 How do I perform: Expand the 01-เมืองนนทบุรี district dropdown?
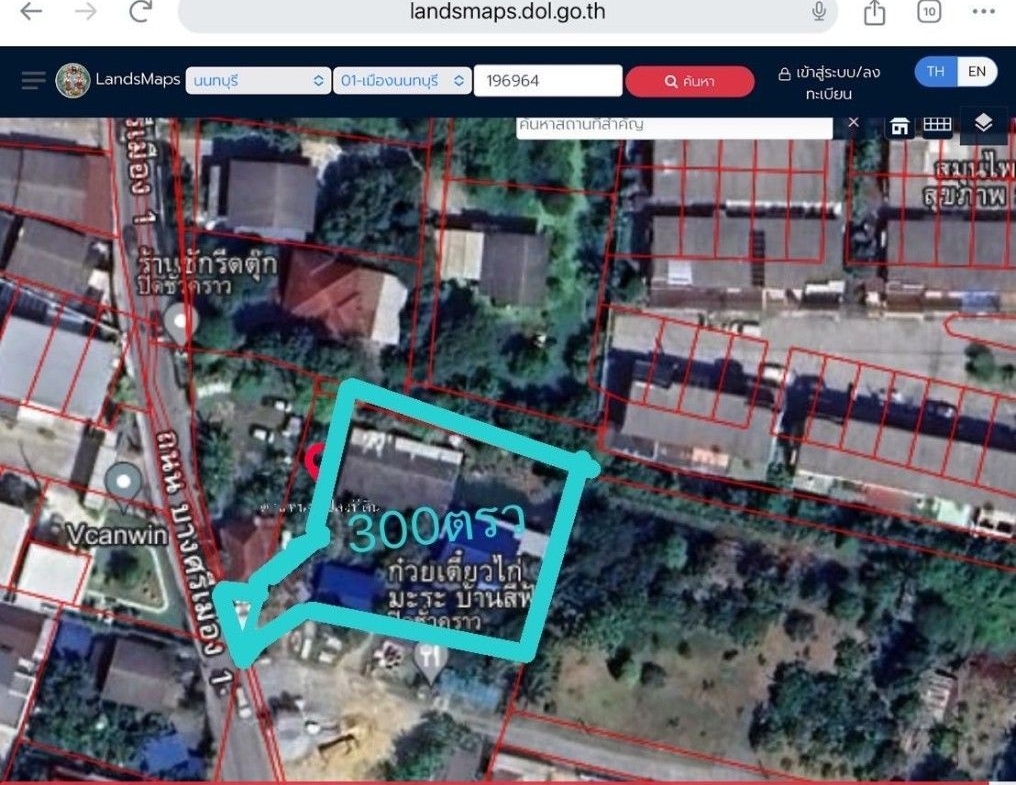(402, 80)
